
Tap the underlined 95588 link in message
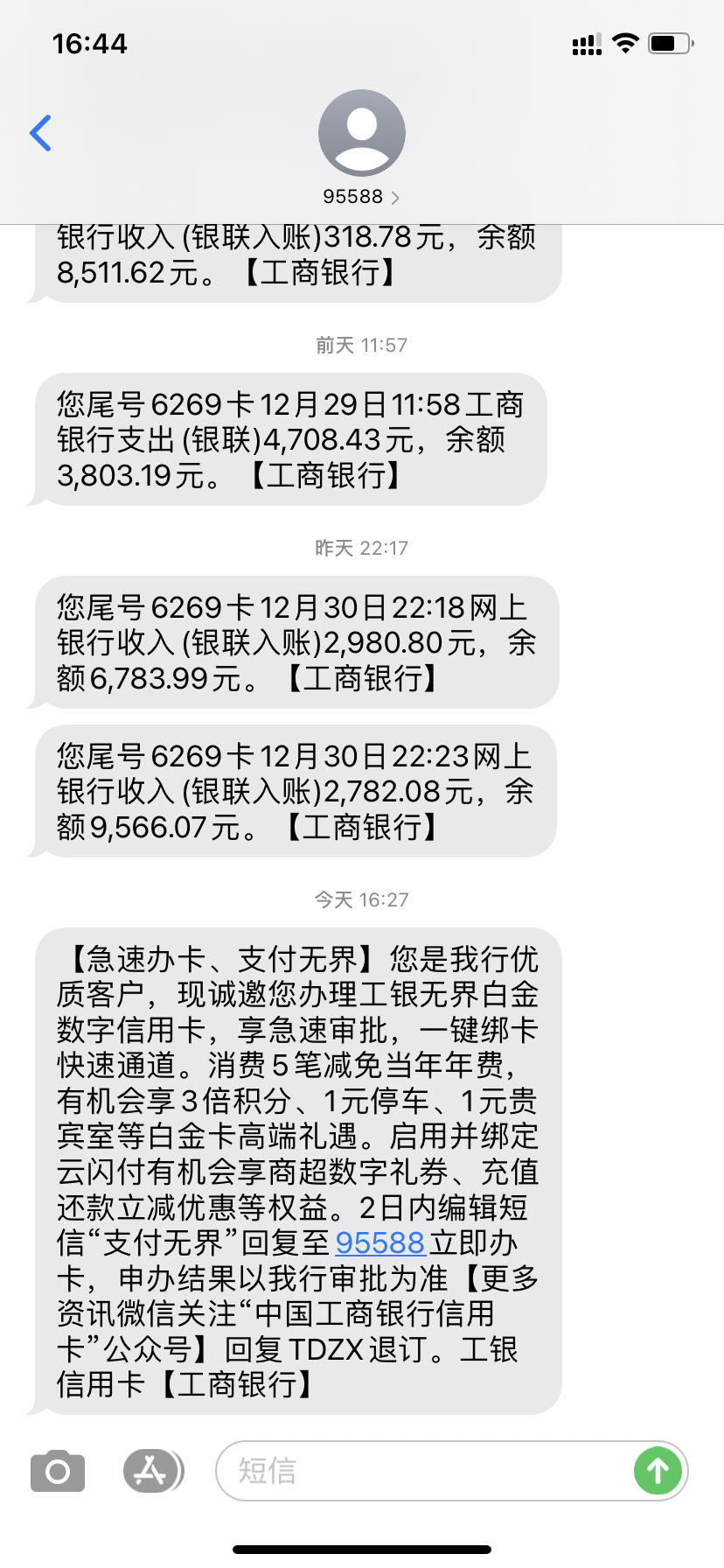pyautogui.click(x=379, y=1243)
